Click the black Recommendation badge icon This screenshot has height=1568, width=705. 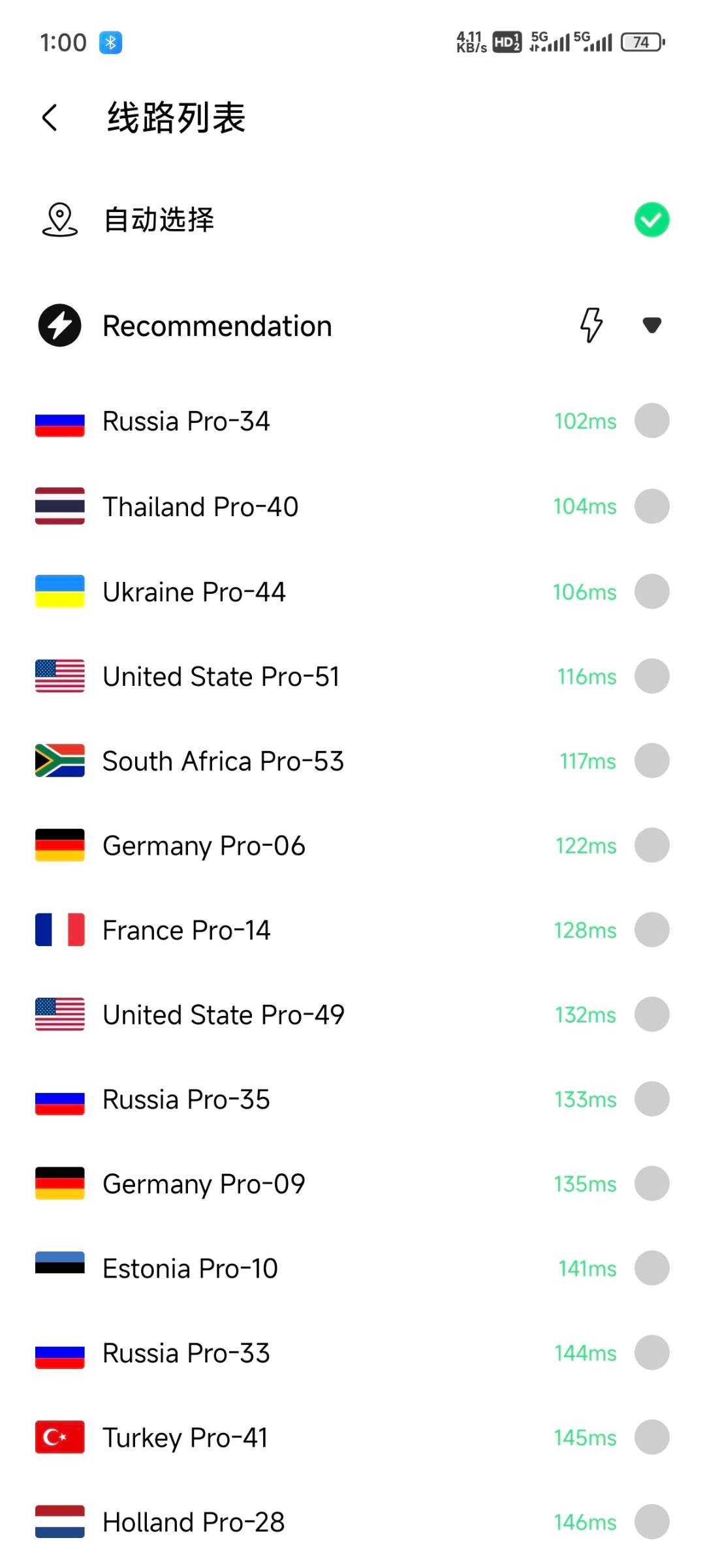coord(59,324)
